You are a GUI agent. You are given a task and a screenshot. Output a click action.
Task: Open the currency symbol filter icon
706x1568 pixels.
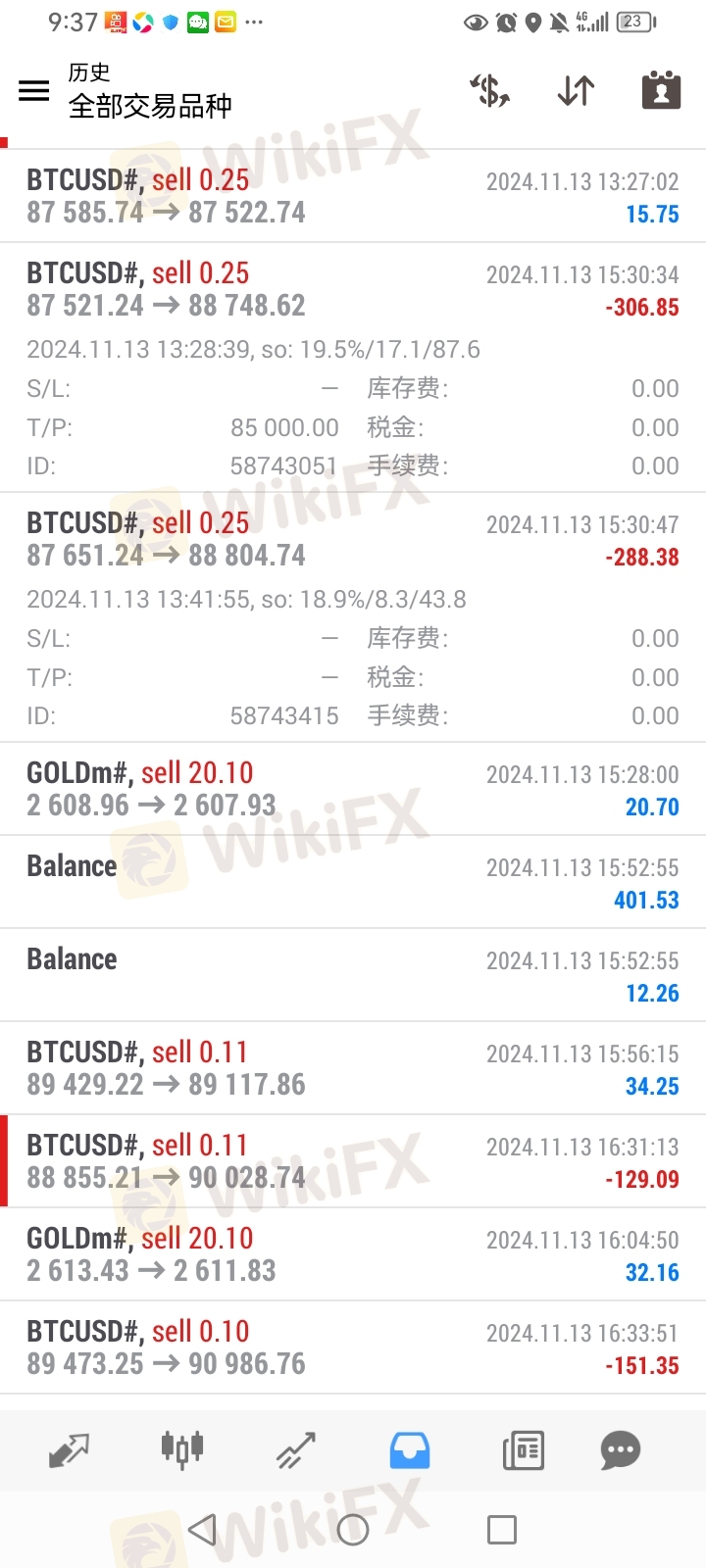pos(489,91)
